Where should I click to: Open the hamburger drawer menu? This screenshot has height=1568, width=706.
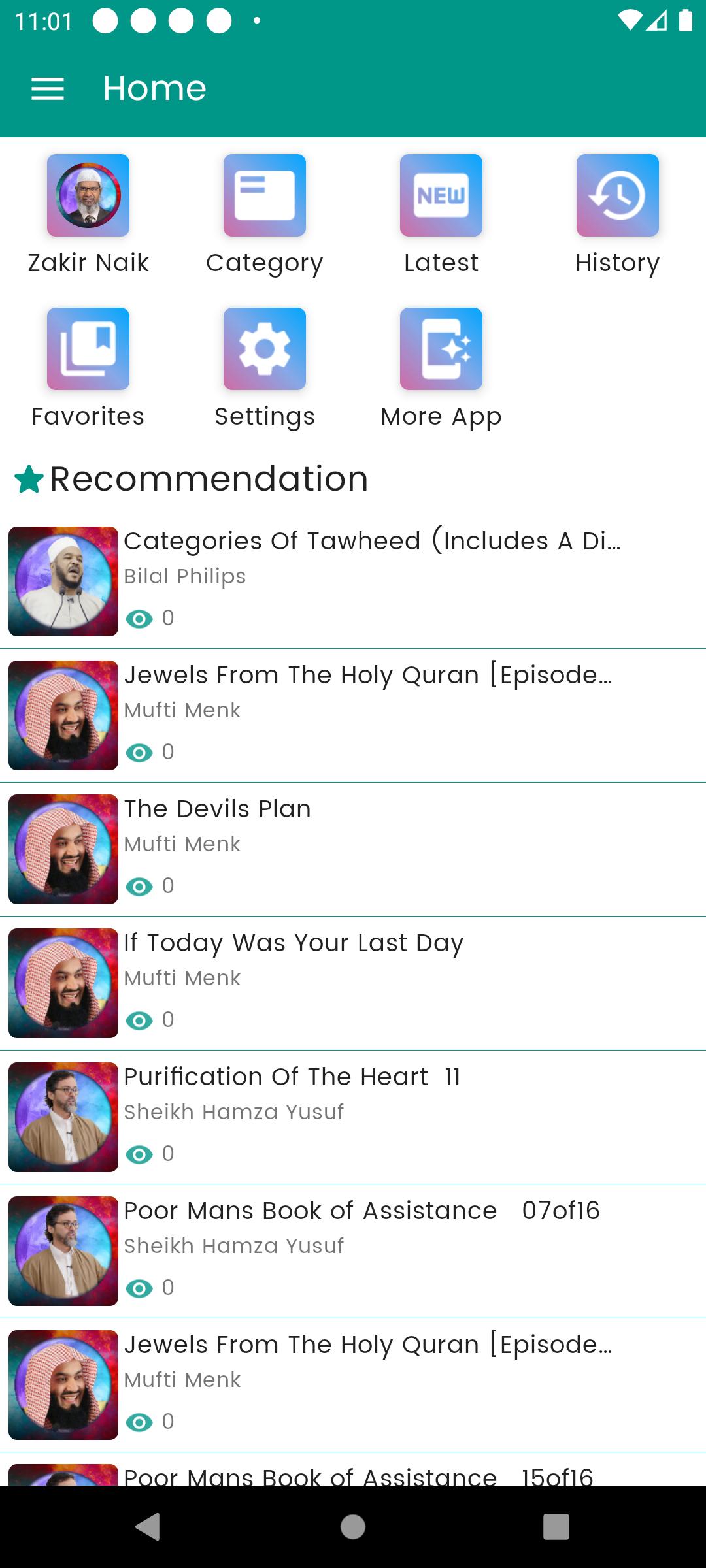48,88
